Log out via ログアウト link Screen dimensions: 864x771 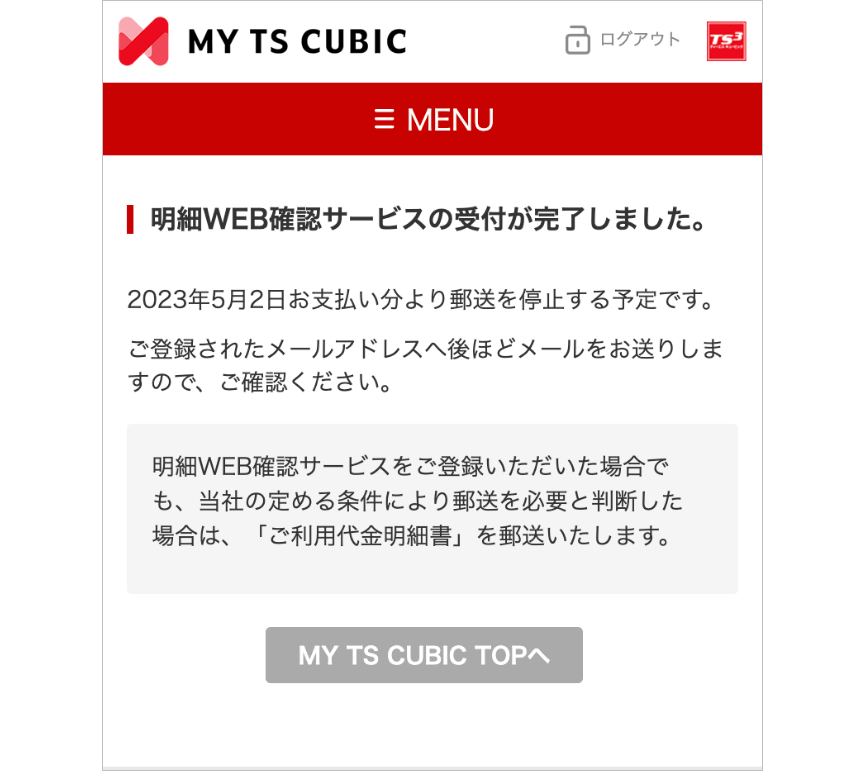pyautogui.click(x=623, y=41)
